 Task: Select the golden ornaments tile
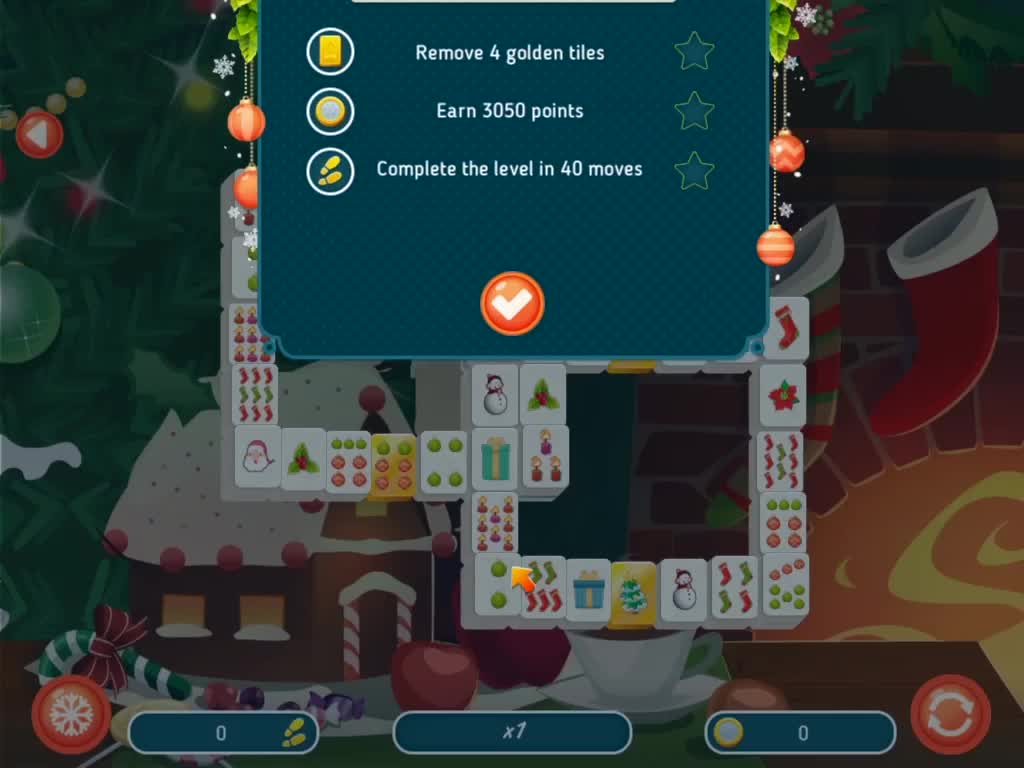(393, 463)
